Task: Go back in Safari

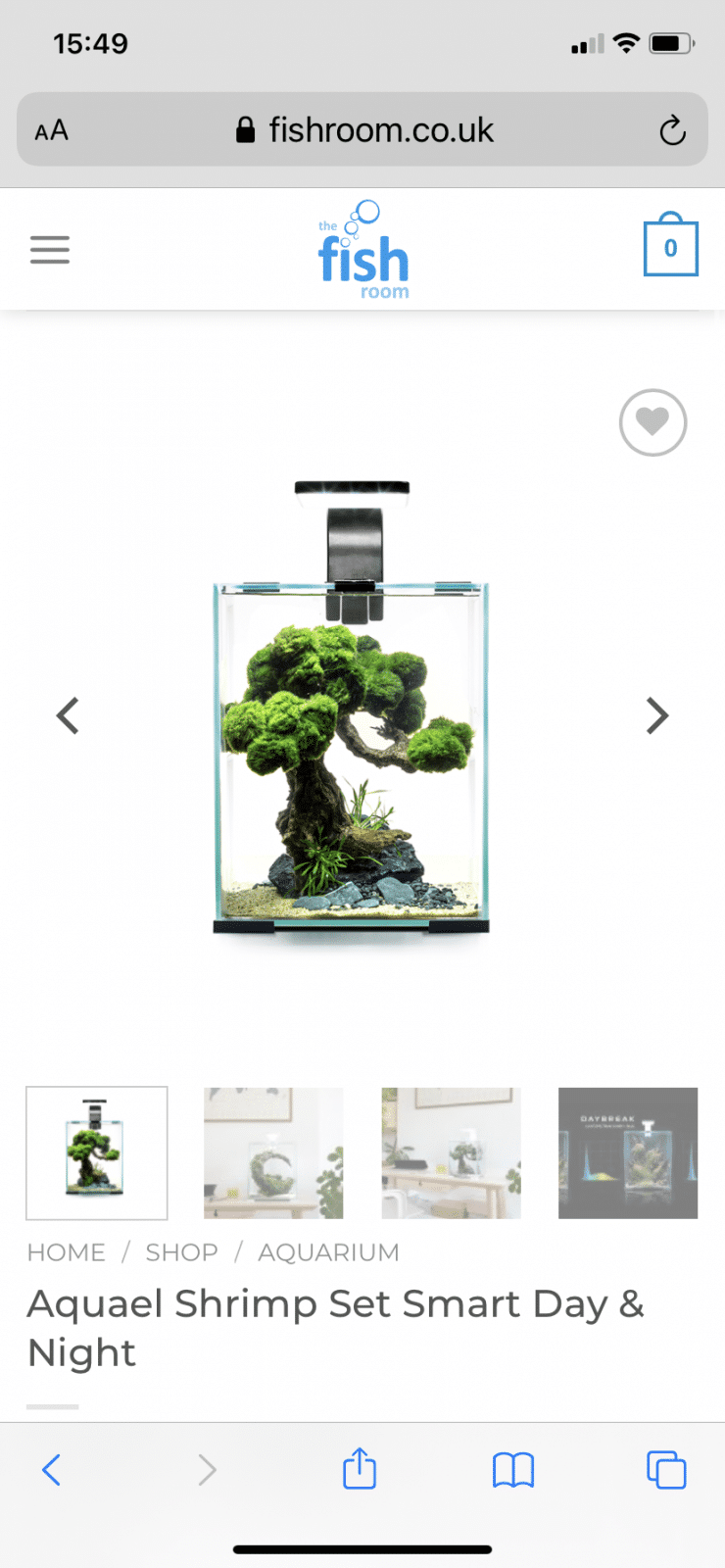Action: [52, 1470]
